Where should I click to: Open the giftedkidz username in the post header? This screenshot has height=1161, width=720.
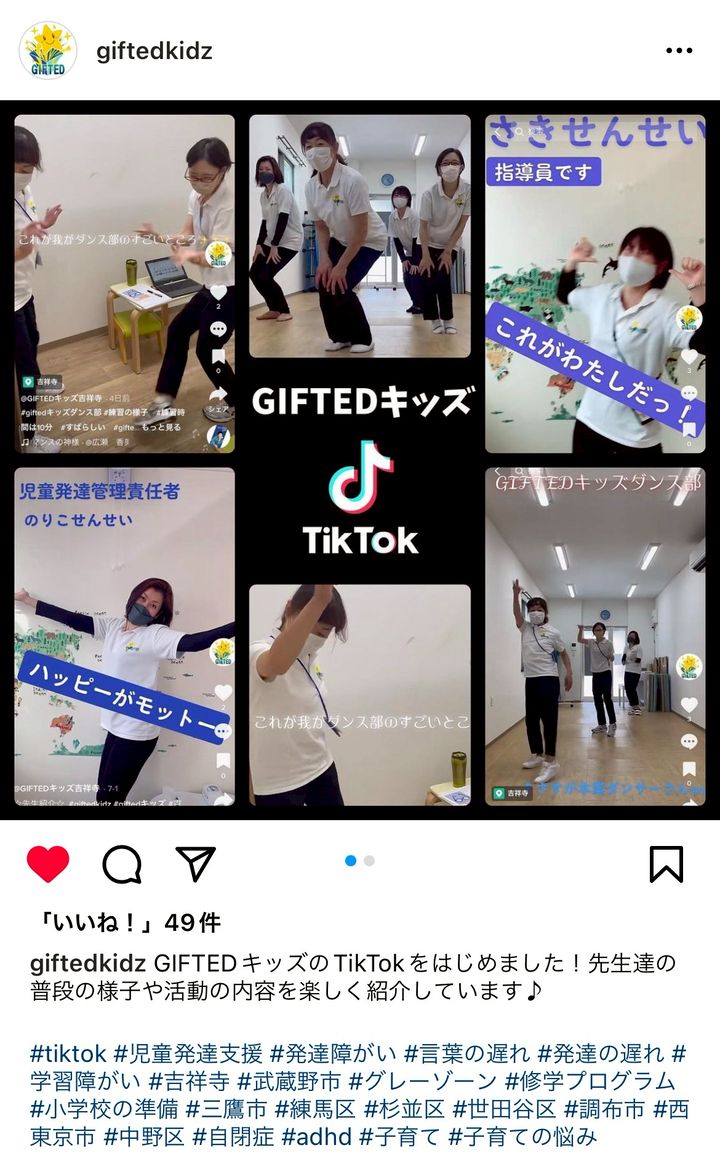pyautogui.click(x=154, y=51)
